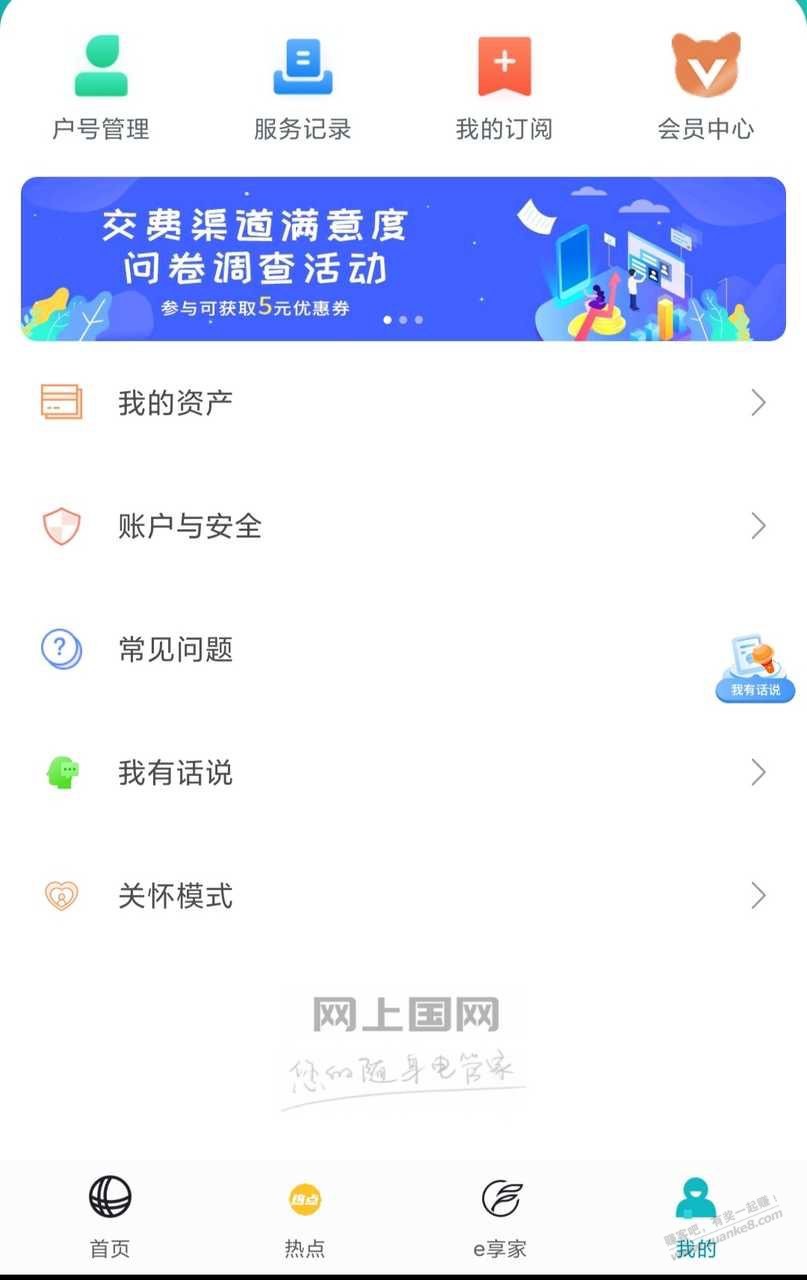Screen dimensions: 807x1280
Task: Open the 我的资产 row
Action: (403, 403)
